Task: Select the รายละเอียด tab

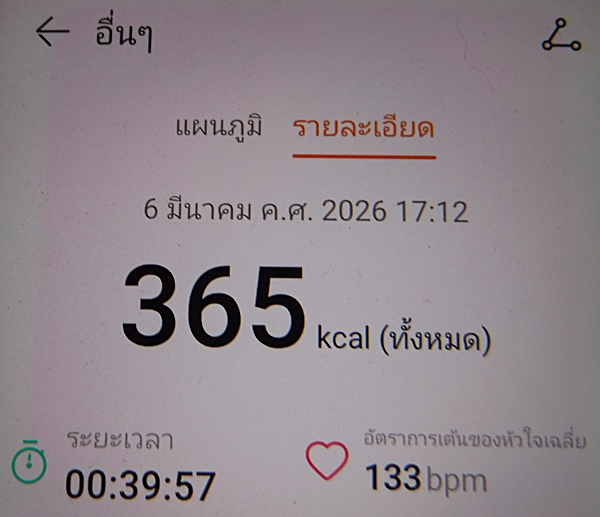Action: (x=364, y=129)
